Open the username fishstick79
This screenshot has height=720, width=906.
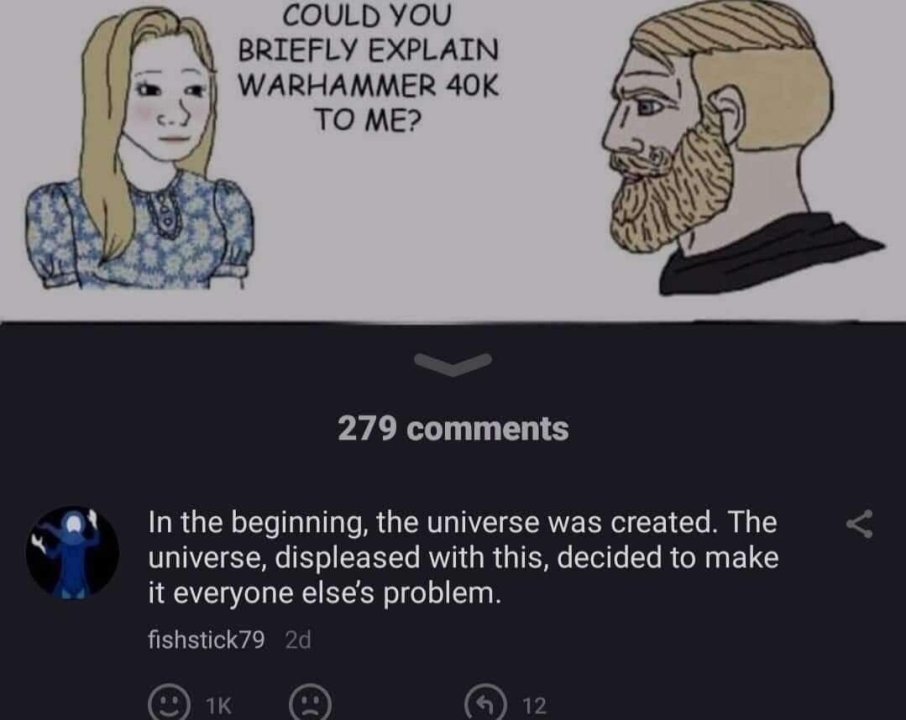tap(205, 640)
